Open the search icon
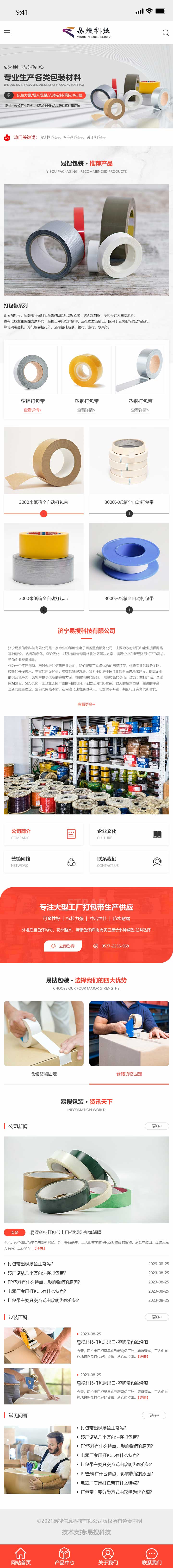The height and width of the screenshot is (1568, 173). click(165, 32)
